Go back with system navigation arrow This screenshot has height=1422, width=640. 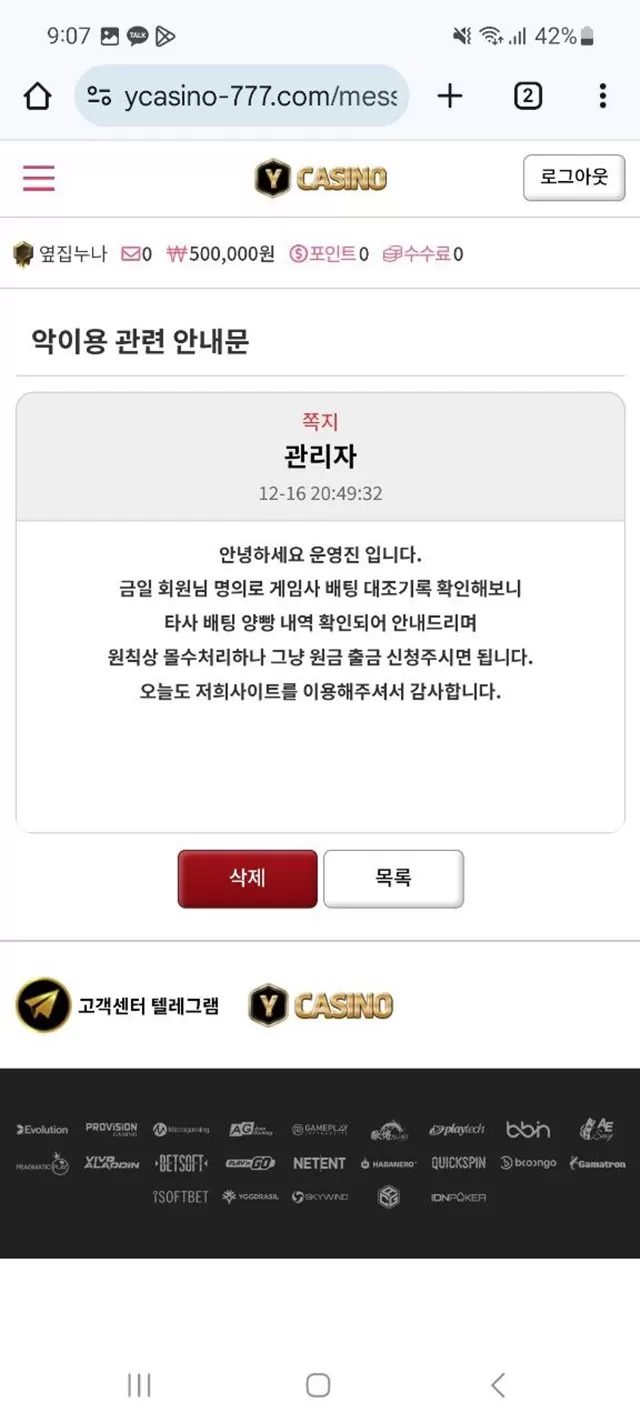498,1385
